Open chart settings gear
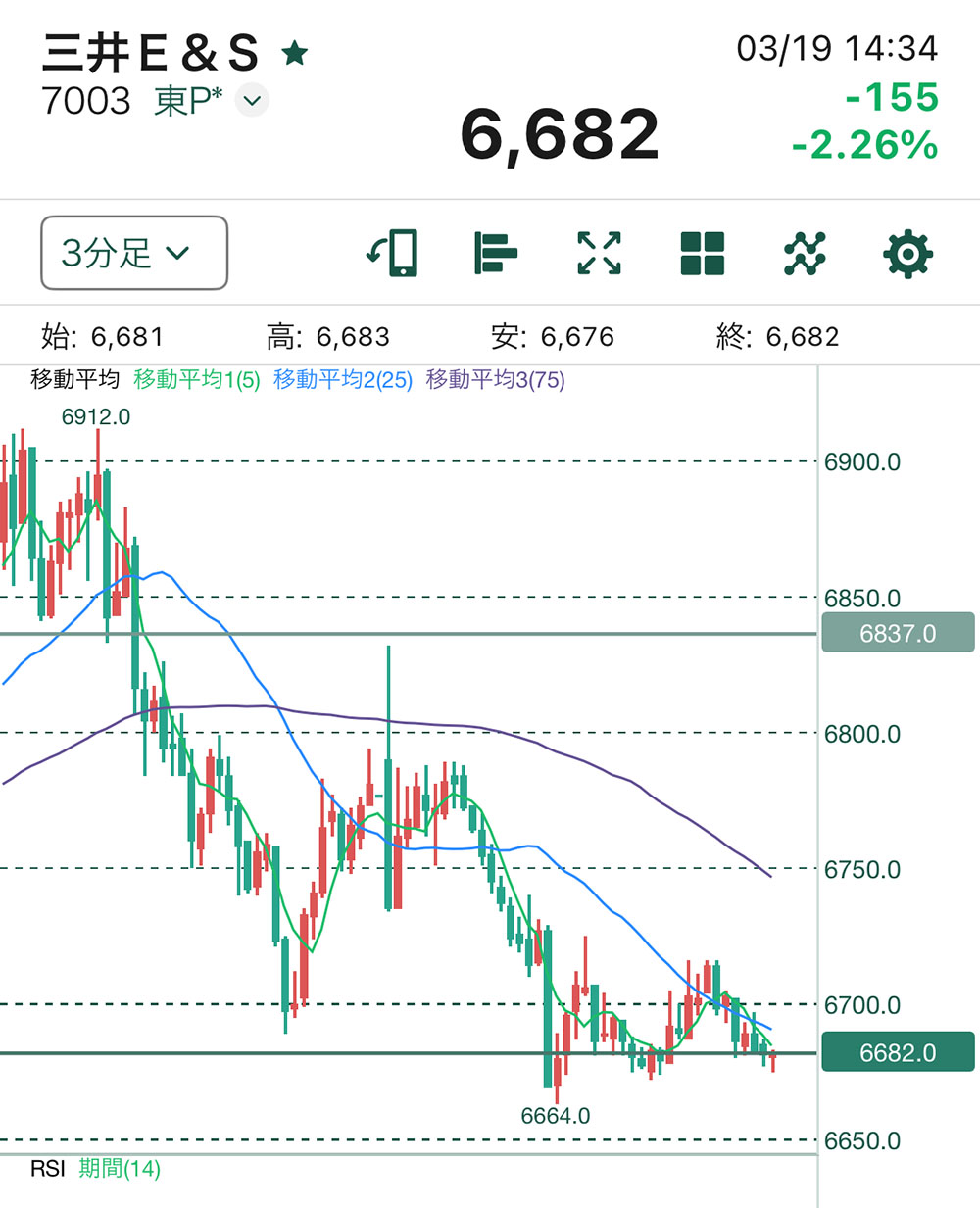Viewport: 980px width, 1208px height. tap(907, 253)
